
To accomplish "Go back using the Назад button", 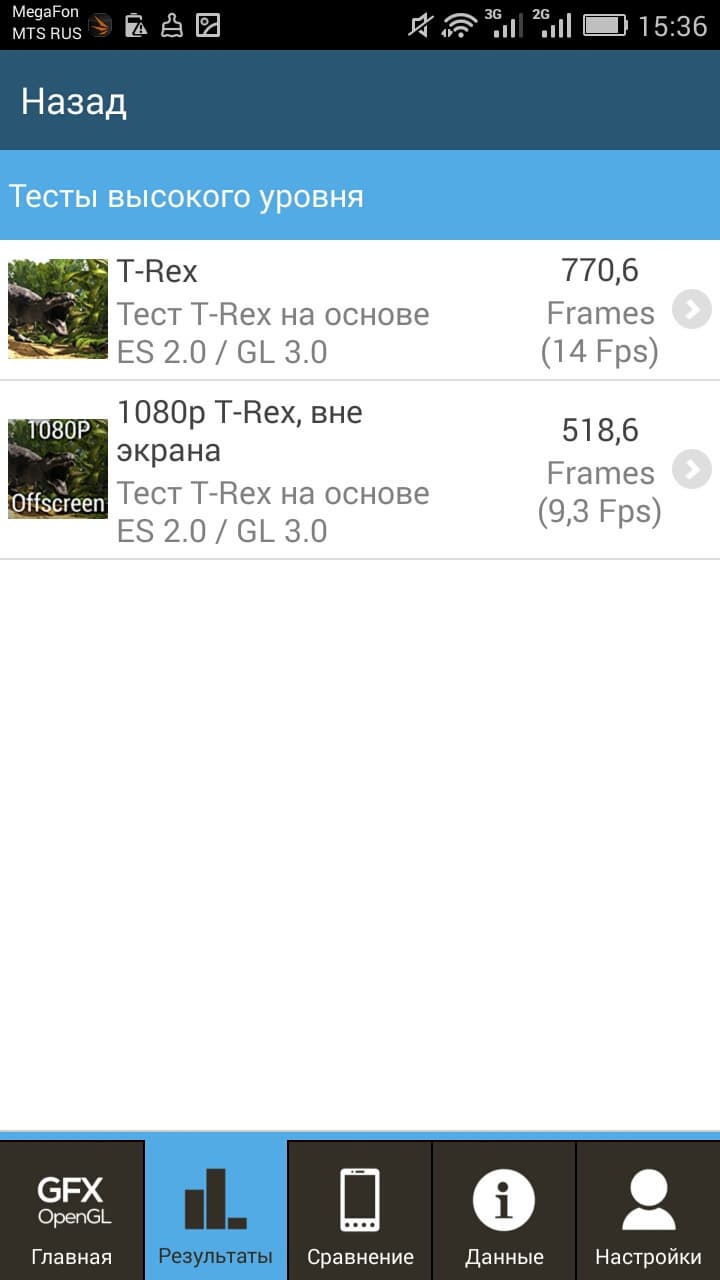I will pyautogui.click(x=74, y=102).
